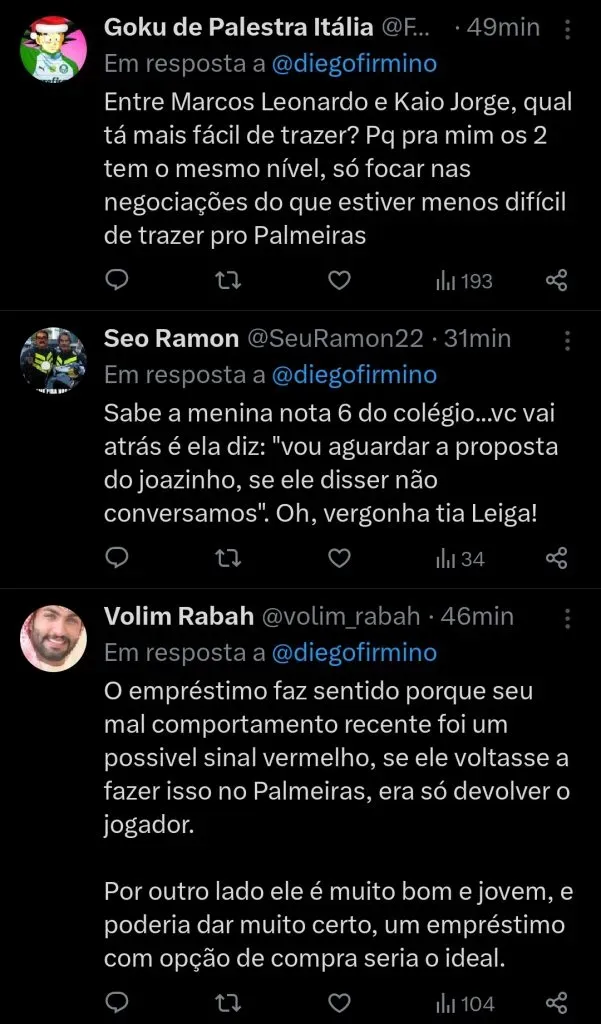601x1024 pixels.
Task: Open Volim Rabah's profile picture
Action: tap(54, 637)
